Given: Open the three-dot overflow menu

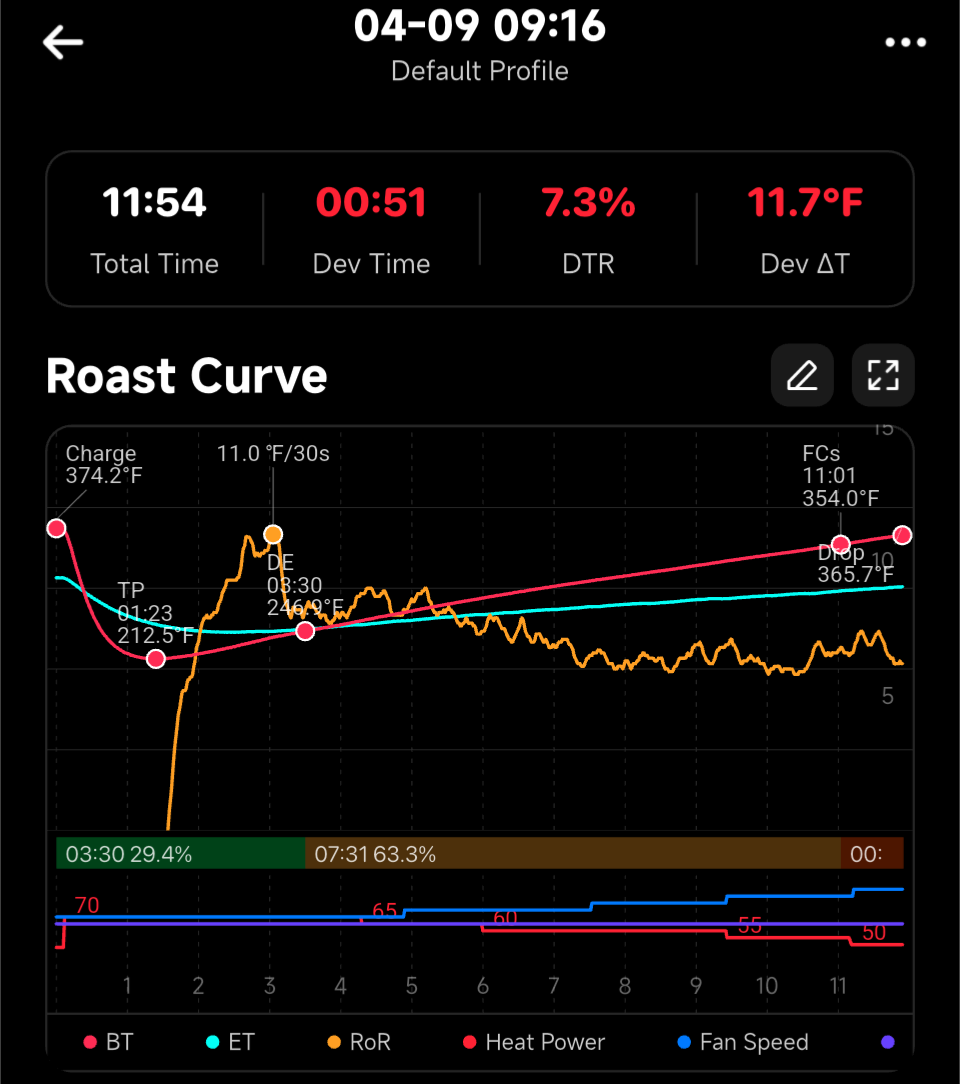Looking at the screenshot, I should point(906,42).
